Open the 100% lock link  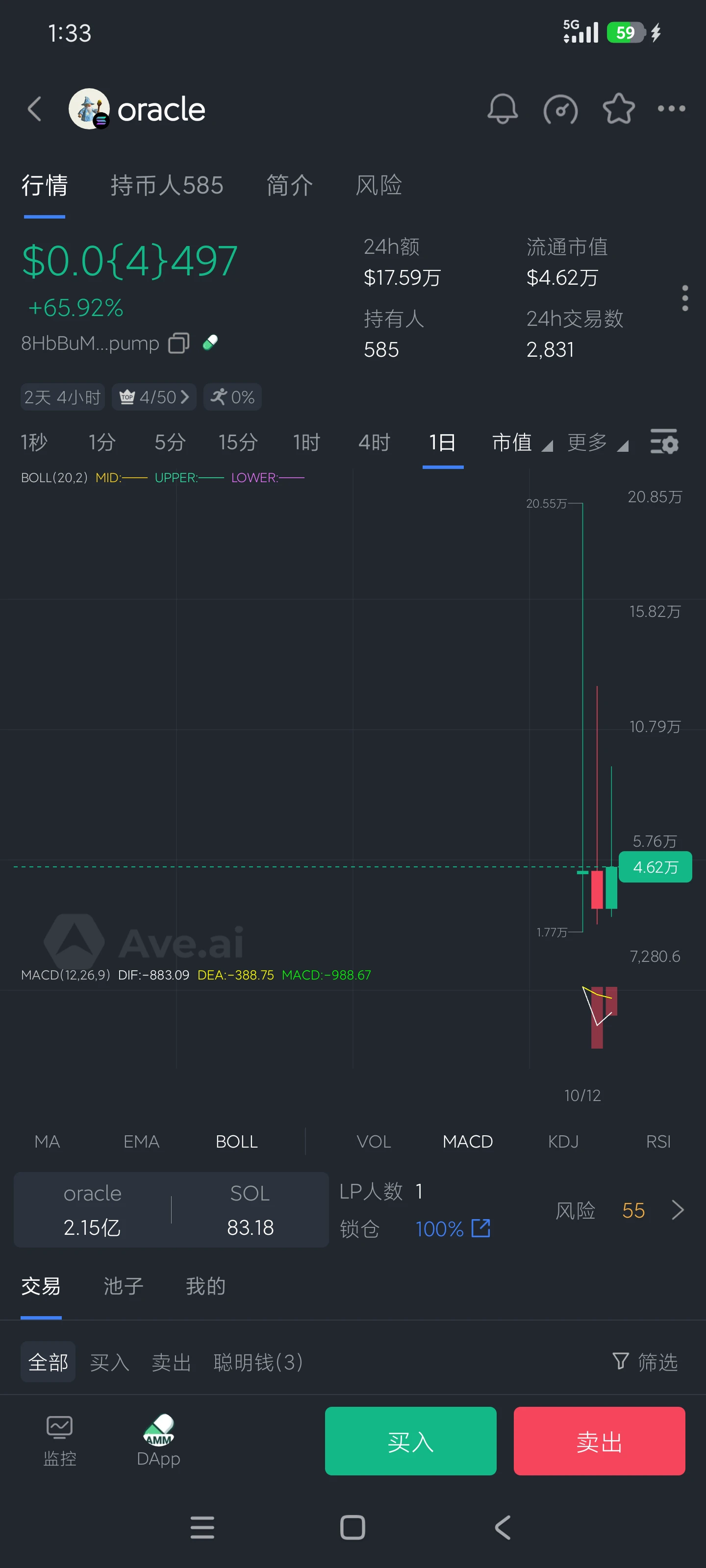point(453,1229)
